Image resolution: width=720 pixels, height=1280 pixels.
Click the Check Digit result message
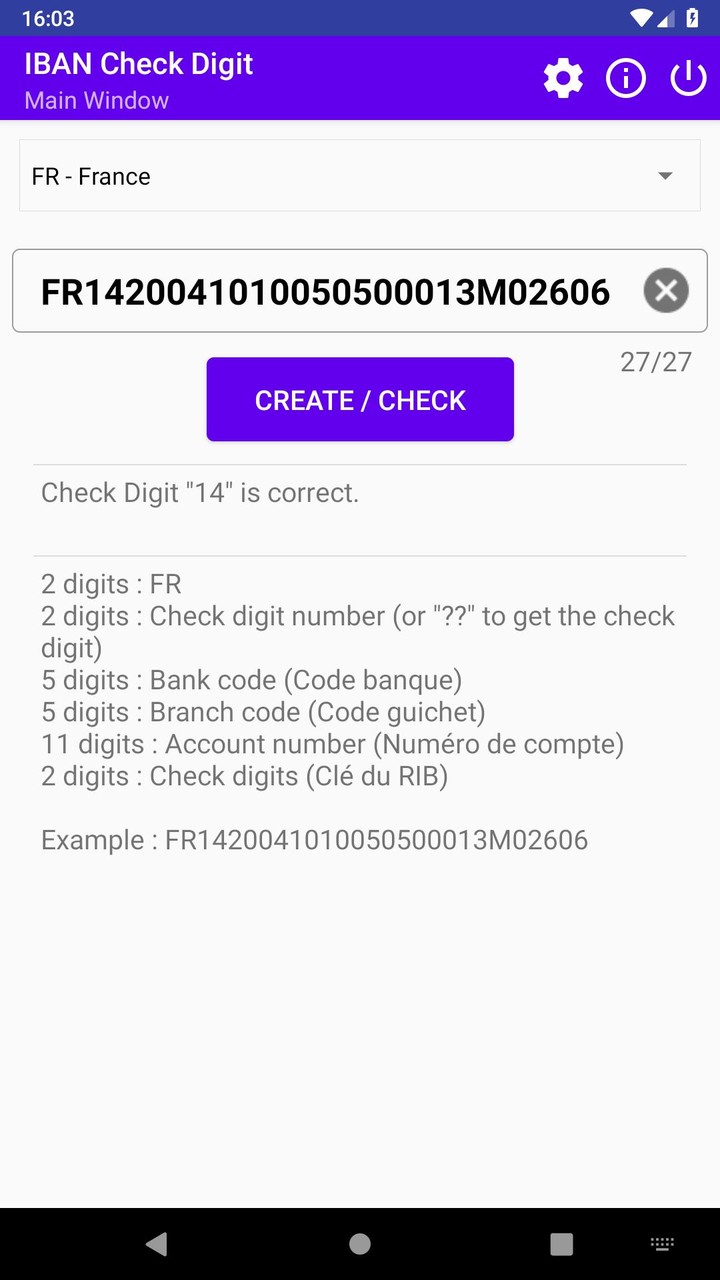tap(200, 492)
